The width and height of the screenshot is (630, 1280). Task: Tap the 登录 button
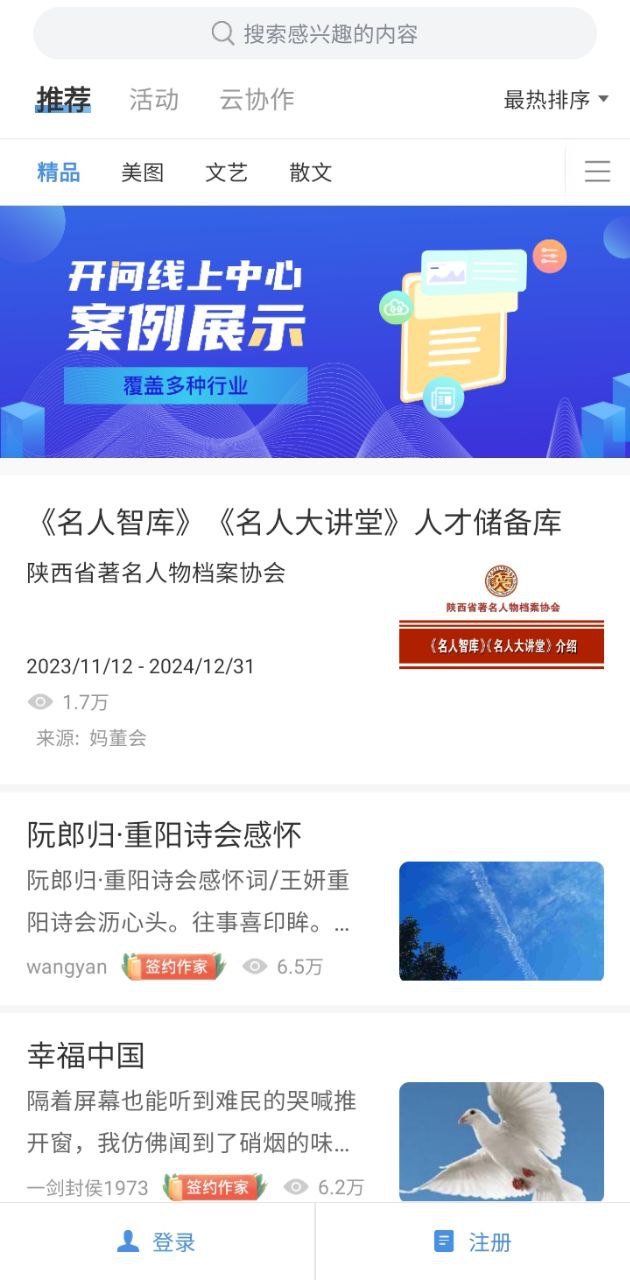pos(157,1242)
